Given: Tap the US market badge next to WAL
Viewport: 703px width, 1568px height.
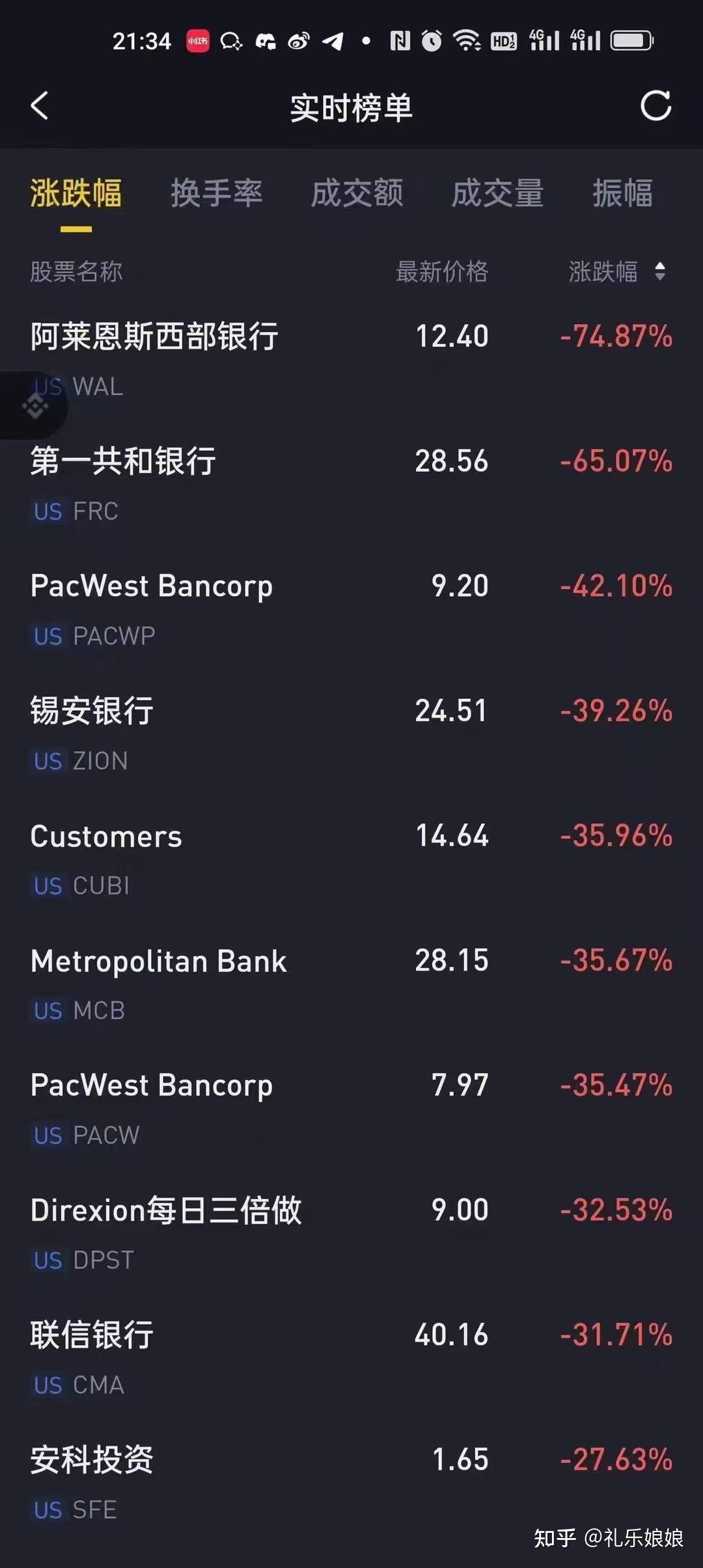Looking at the screenshot, I should [47, 386].
